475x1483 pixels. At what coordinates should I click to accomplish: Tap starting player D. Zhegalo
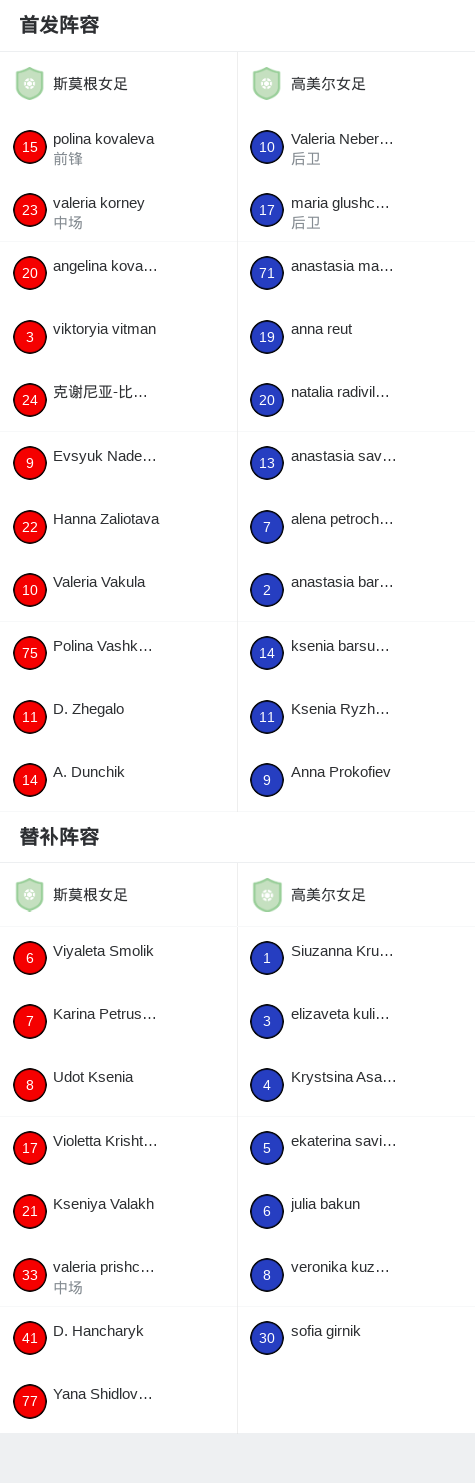(118, 717)
